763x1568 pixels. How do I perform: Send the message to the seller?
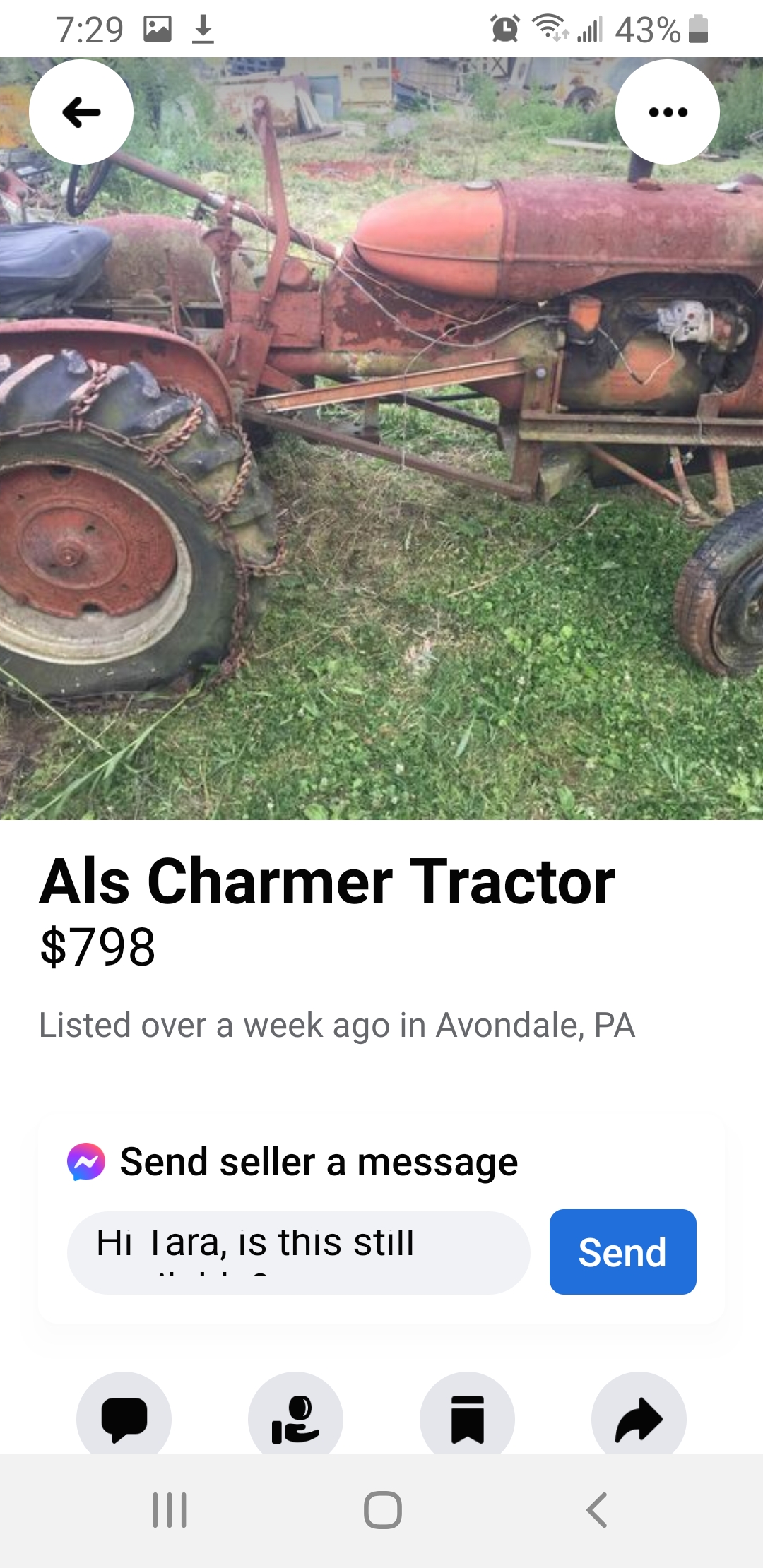[x=622, y=1252]
